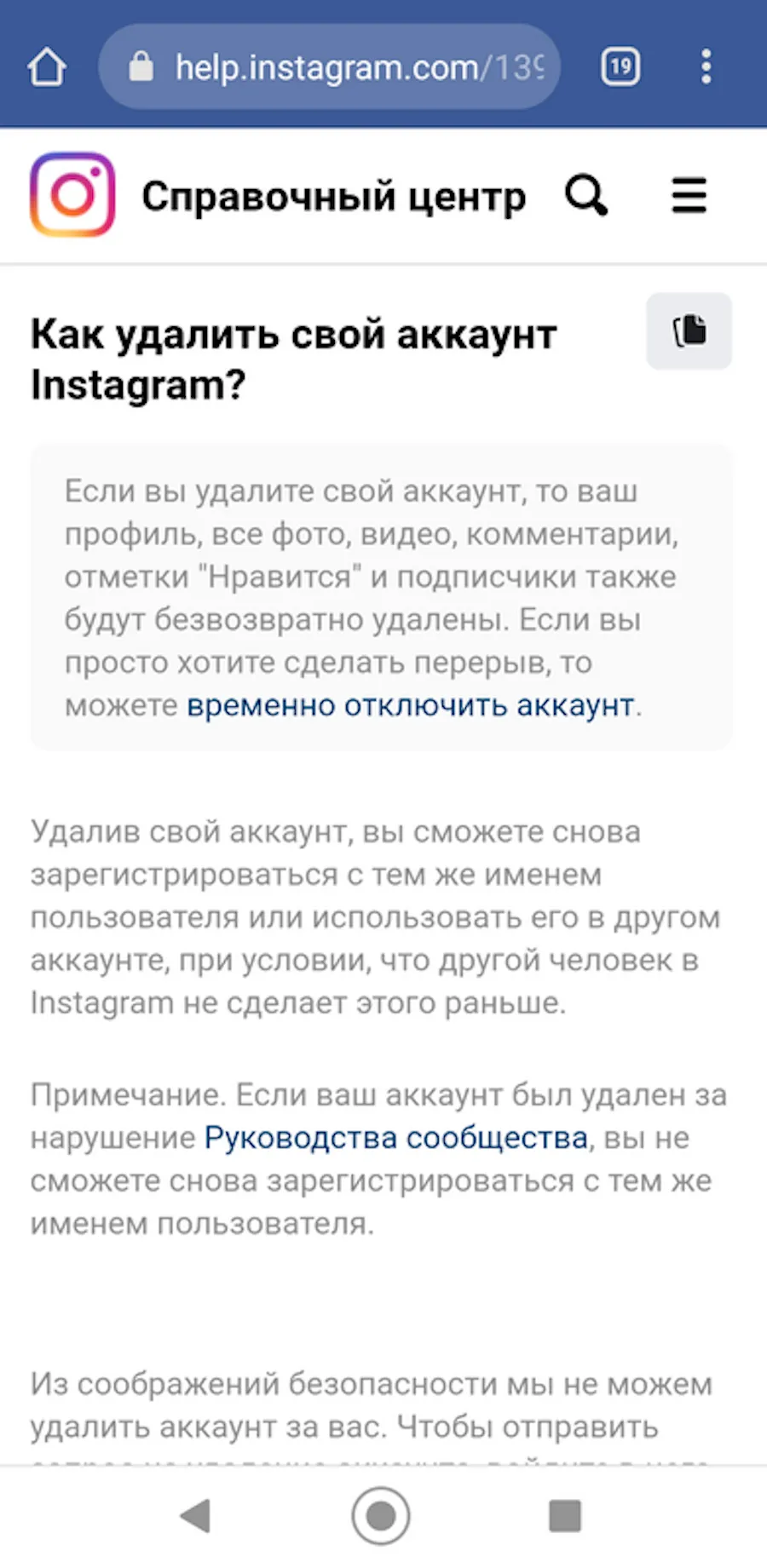This screenshot has width=767, height=1568.
Task: Search the Справочный центр
Action: click(x=586, y=195)
